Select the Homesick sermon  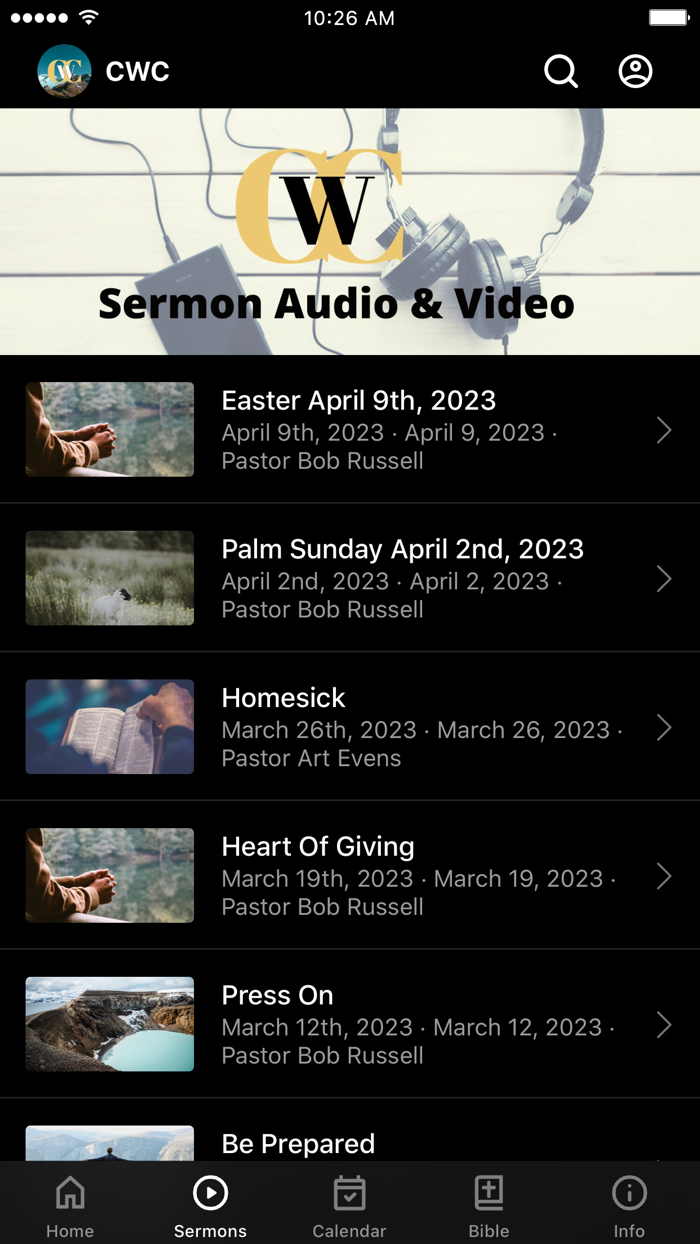pos(350,727)
